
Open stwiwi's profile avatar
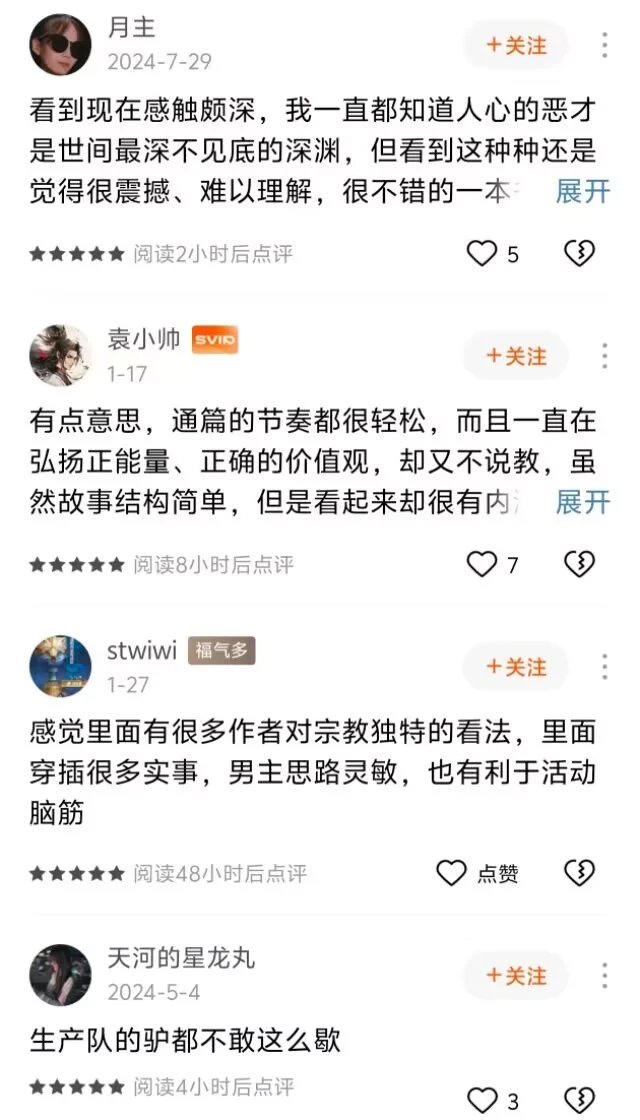click(x=60, y=665)
